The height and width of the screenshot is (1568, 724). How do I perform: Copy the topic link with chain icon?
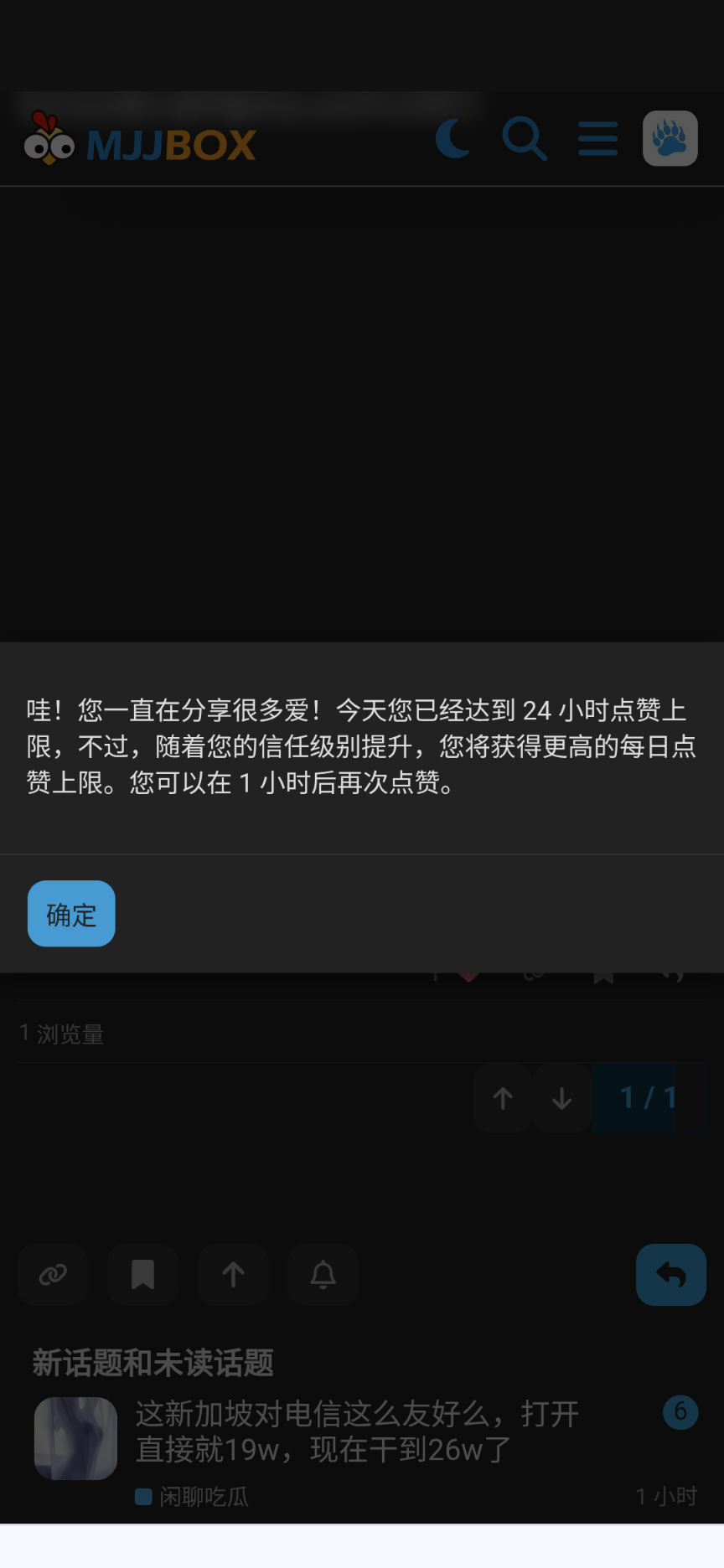pyautogui.click(x=53, y=1275)
